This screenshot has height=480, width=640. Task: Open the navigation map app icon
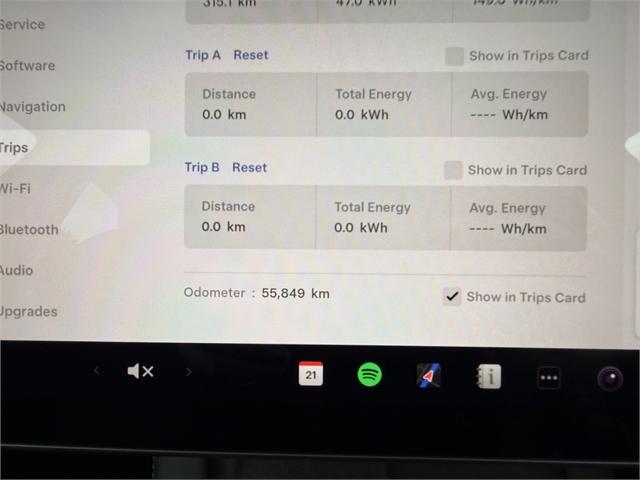[x=429, y=376]
